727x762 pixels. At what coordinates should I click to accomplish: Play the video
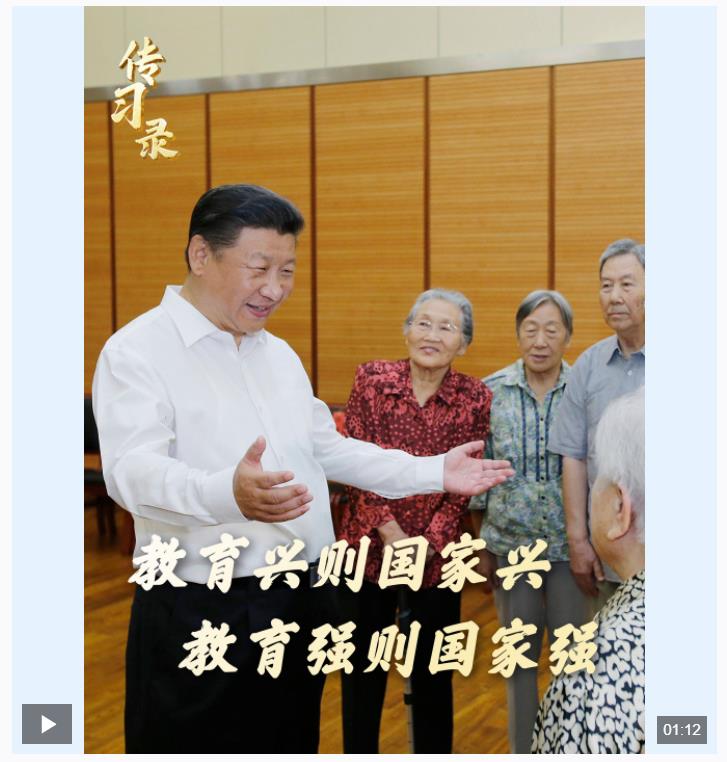coord(47,724)
